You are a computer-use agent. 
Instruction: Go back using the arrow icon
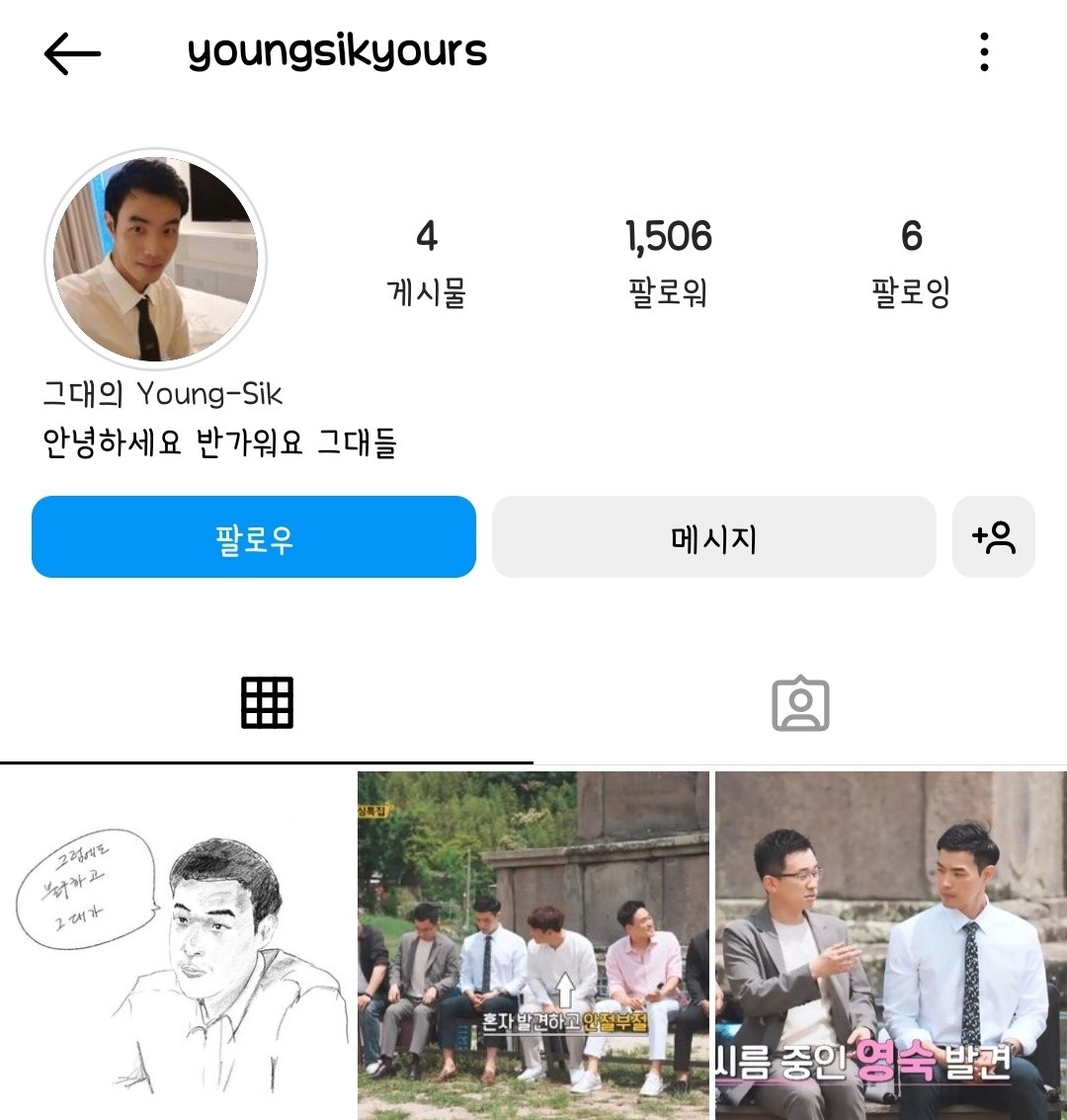point(72,53)
